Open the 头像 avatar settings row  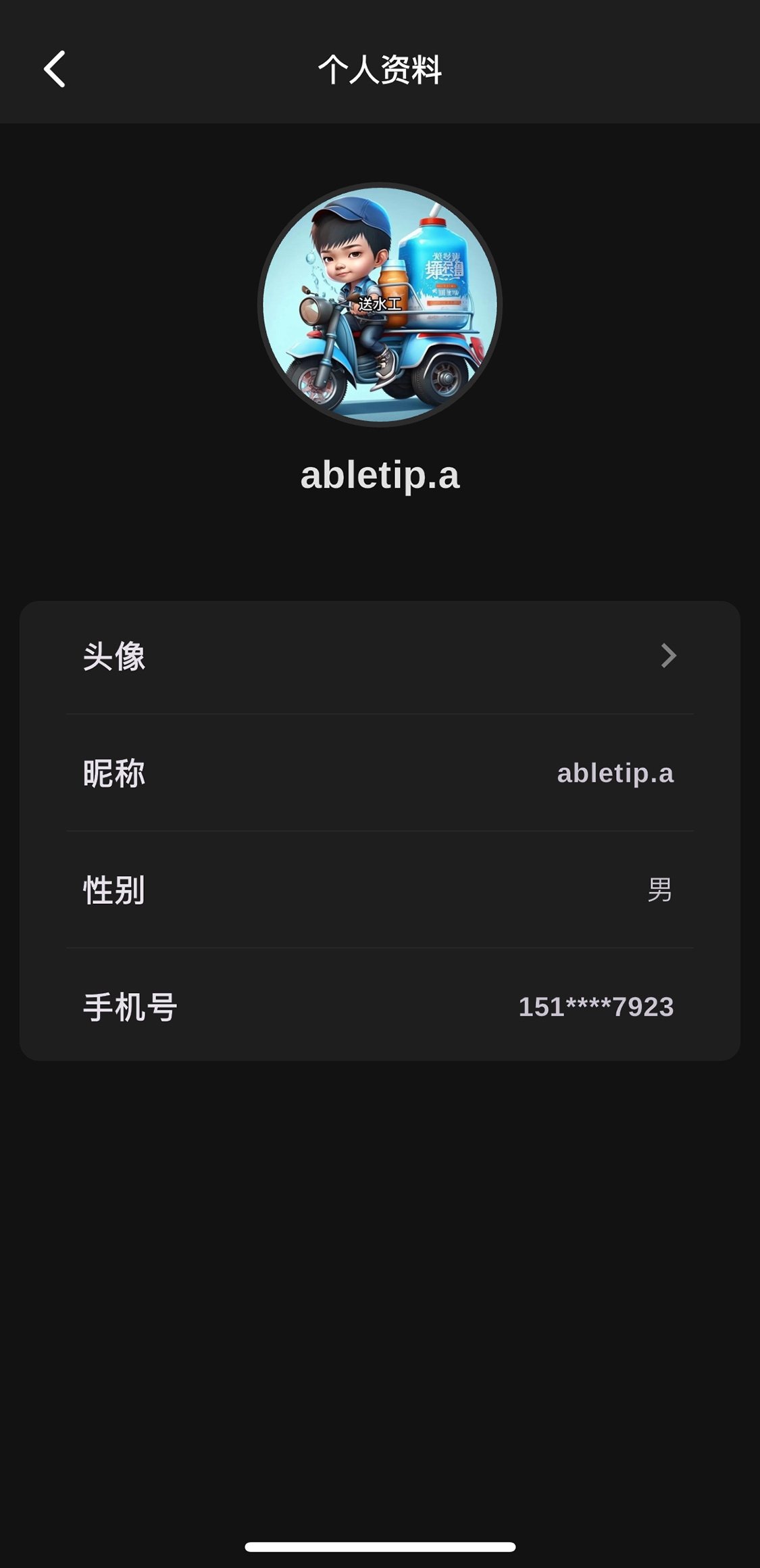380,656
